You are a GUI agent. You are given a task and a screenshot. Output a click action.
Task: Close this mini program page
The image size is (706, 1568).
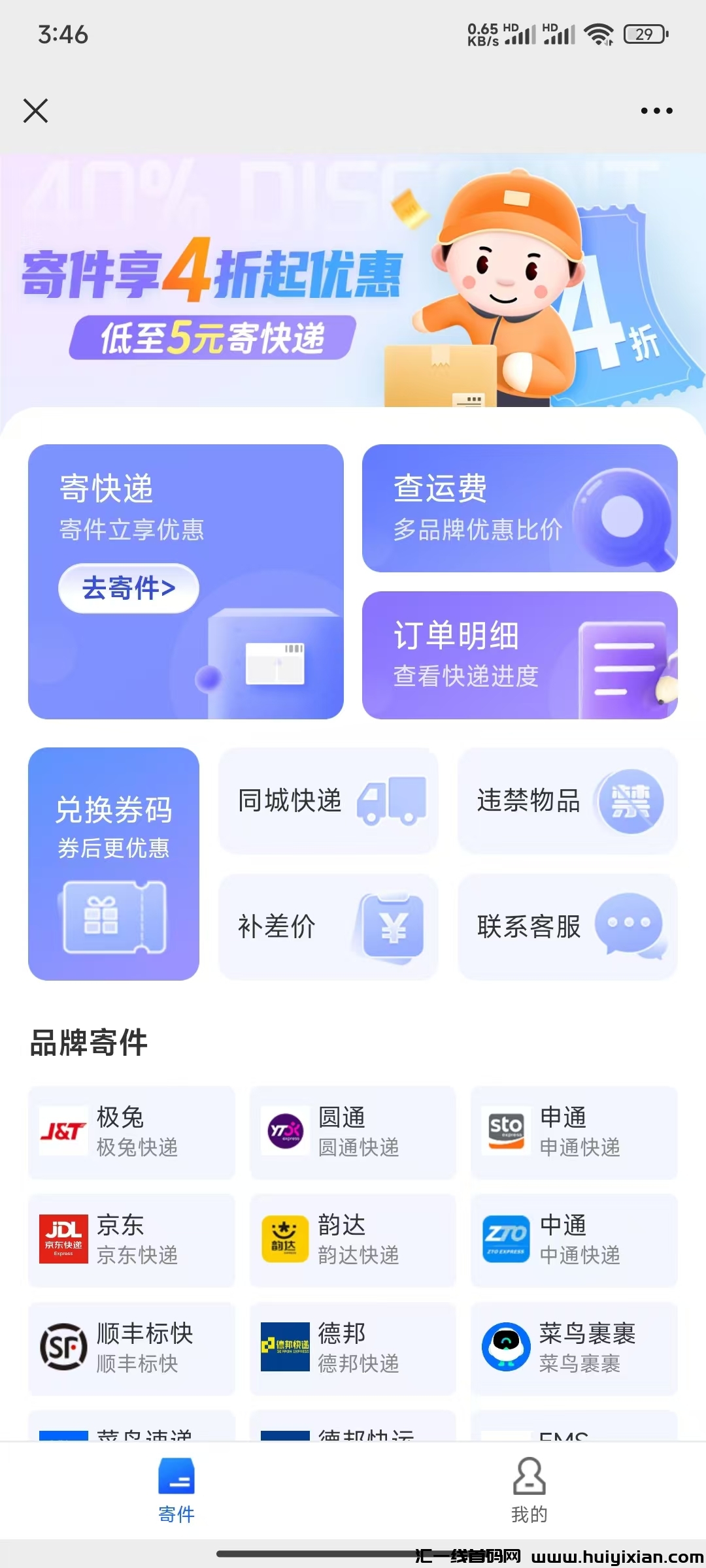click(36, 110)
